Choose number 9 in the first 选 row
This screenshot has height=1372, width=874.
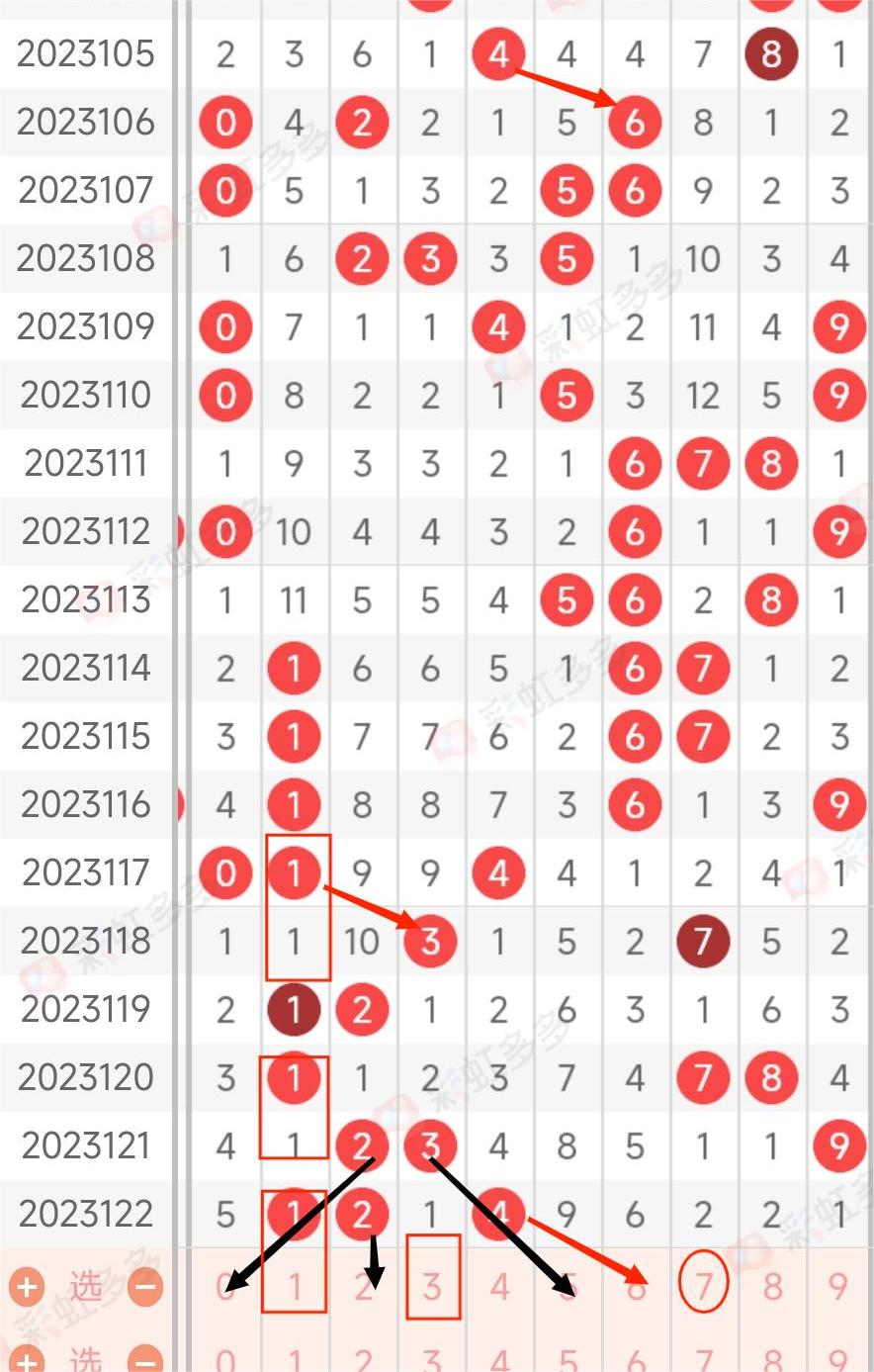click(x=838, y=1287)
